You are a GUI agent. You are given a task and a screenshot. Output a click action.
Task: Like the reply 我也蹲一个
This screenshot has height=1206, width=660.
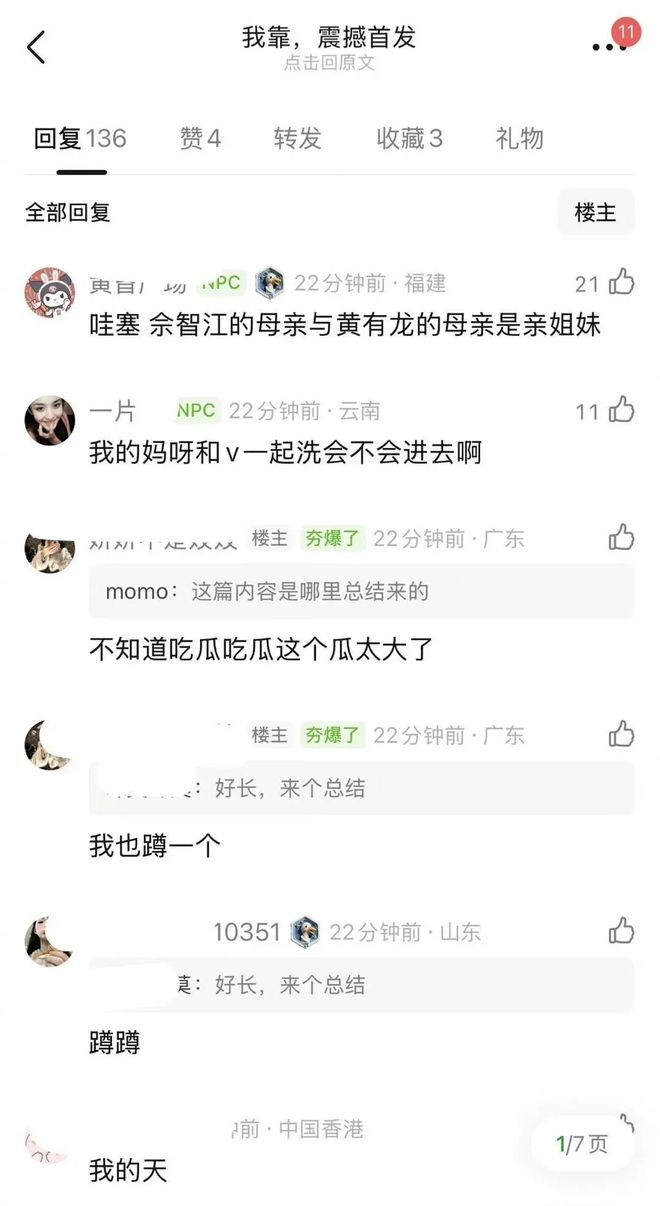pos(621,735)
